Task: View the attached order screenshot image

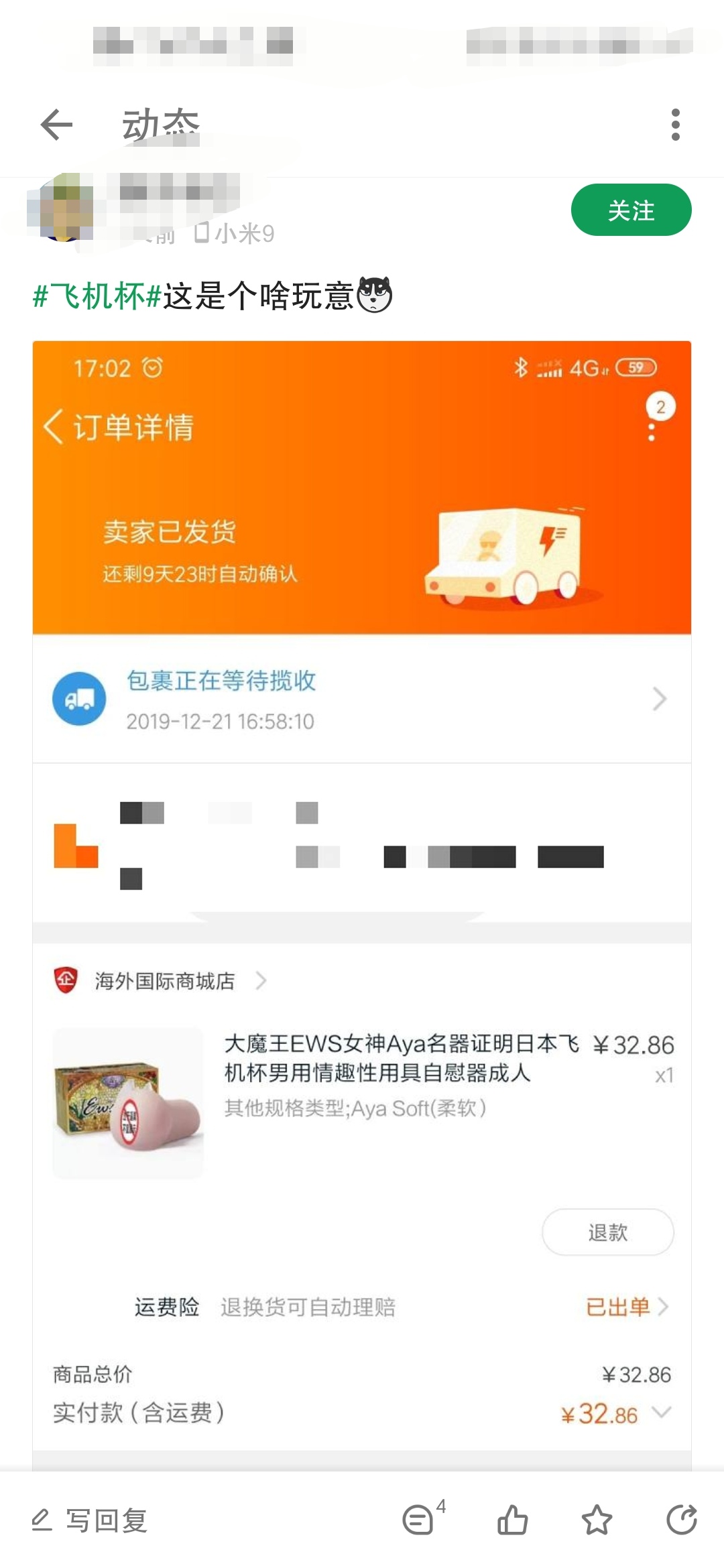Action: 362,871
